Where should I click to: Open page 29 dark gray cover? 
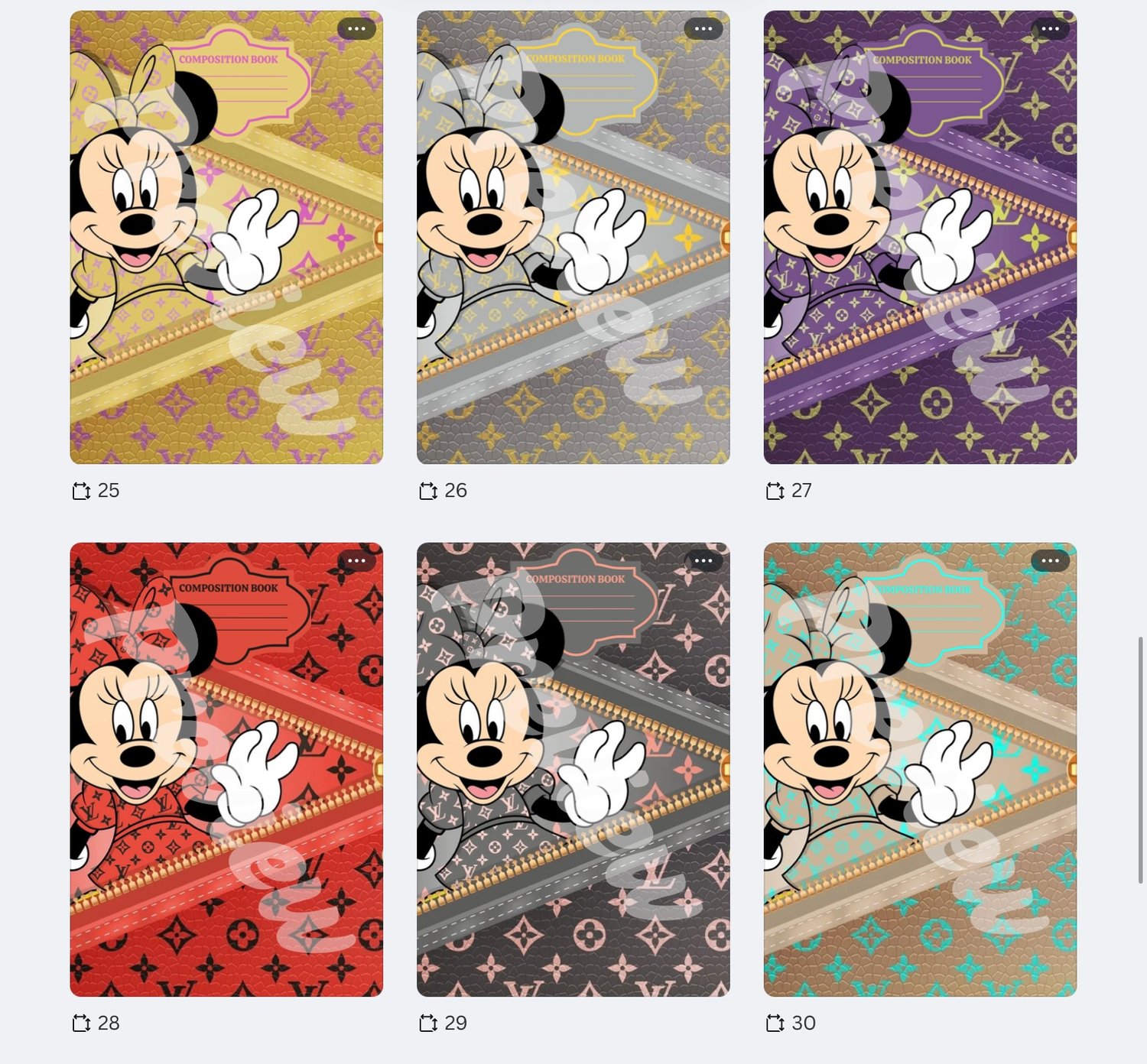[x=573, y=769]
